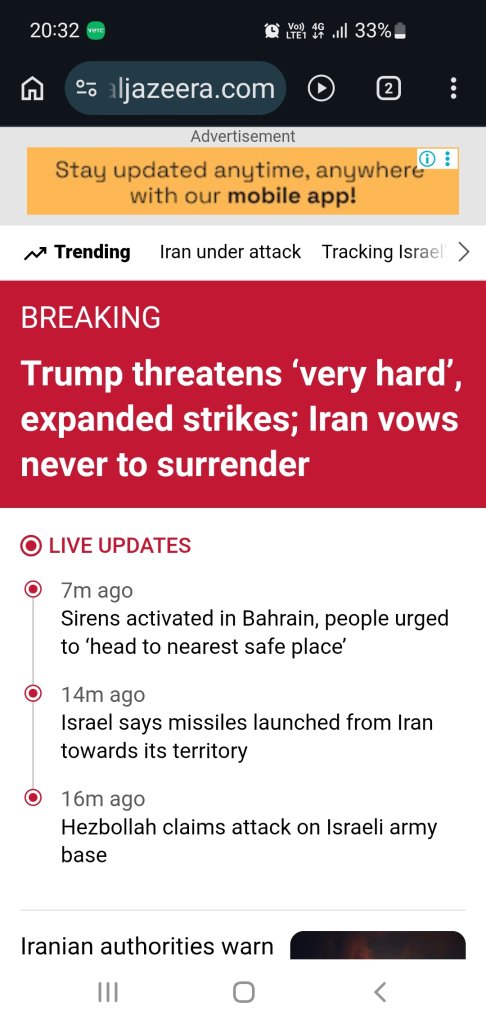Tap the play media icon in the toolbar
Screen dimensions: 486x1024
[x=321, y=89]
